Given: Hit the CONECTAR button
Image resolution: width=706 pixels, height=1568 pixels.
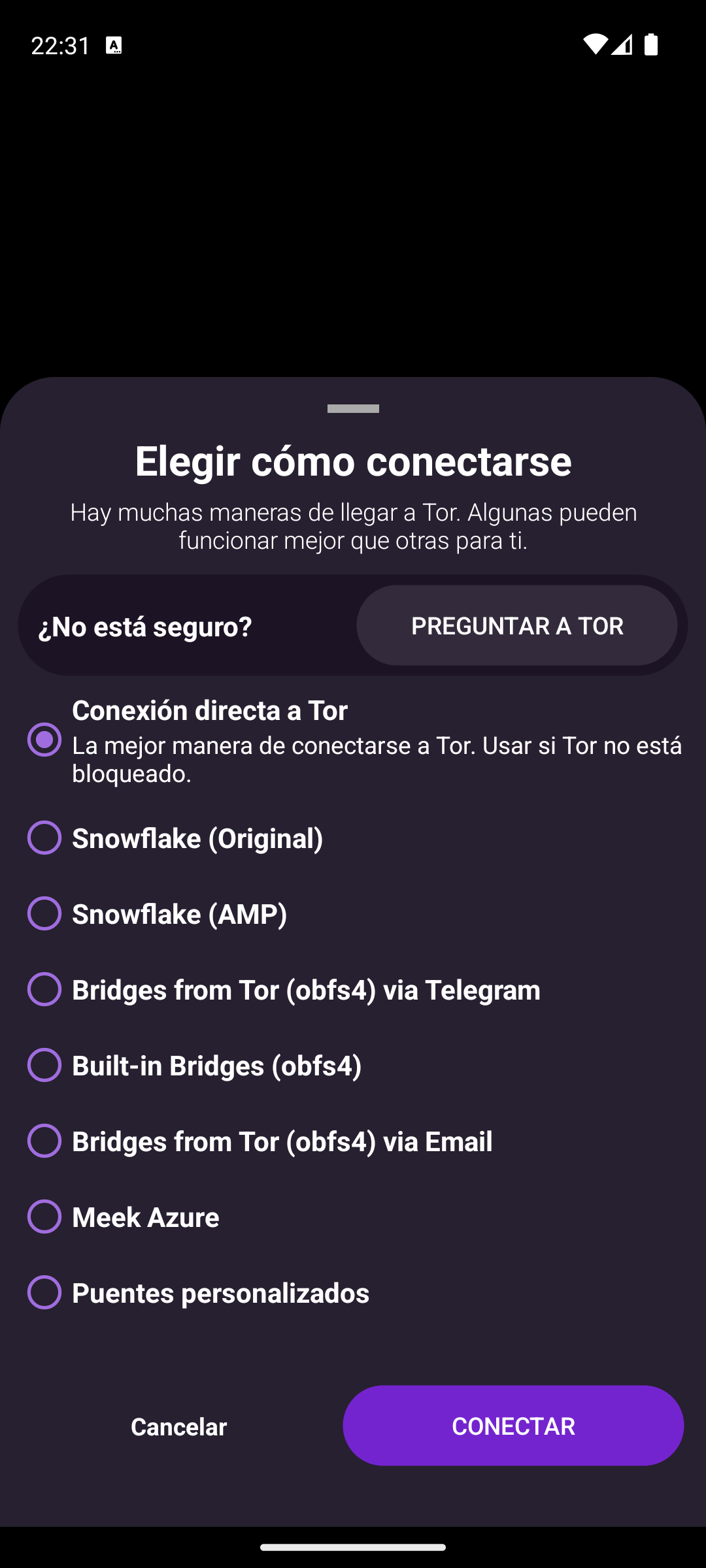Looking at the screenshot, I should 513,1426.
